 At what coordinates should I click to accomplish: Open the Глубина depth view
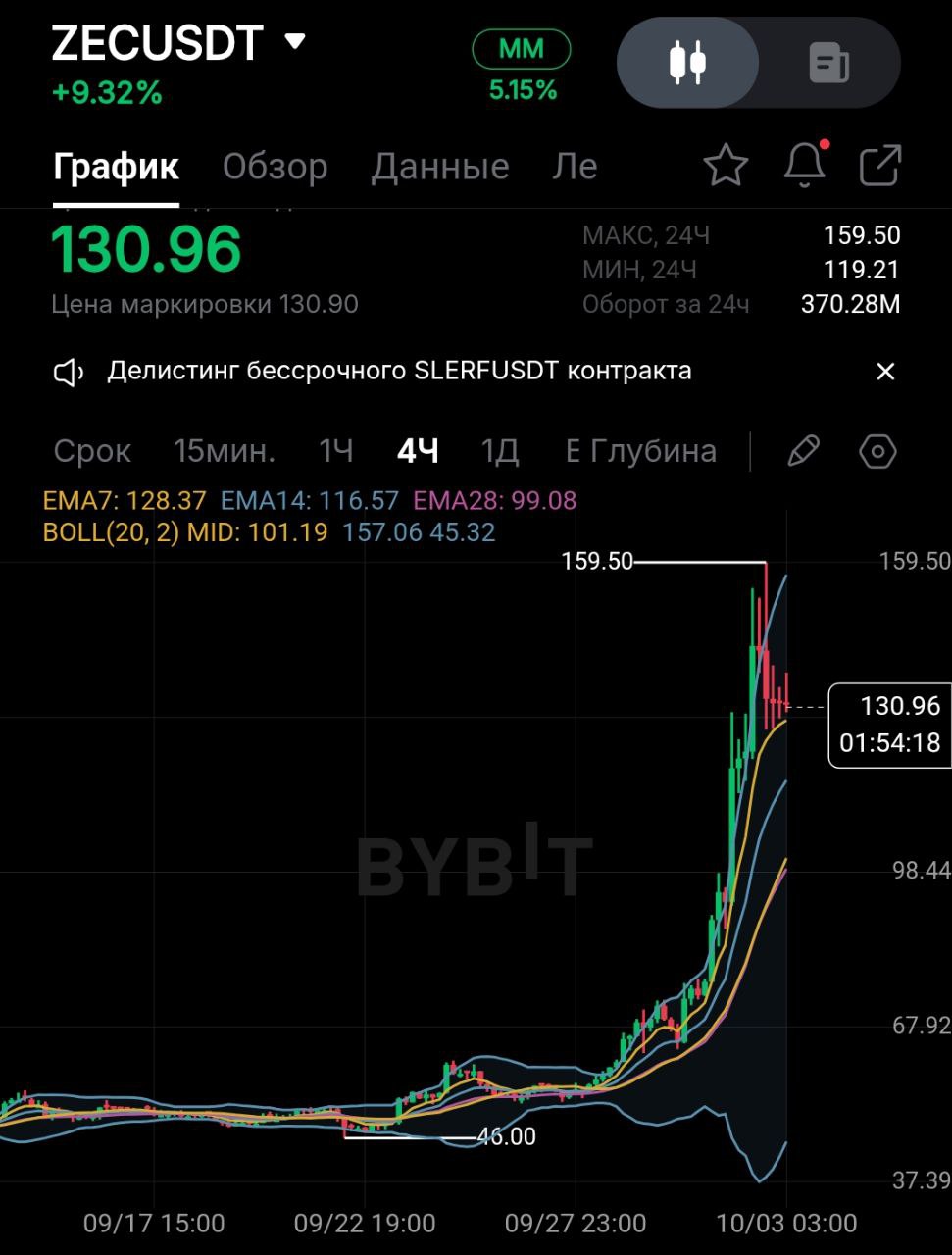pyautogui.click(x=641, y=451)
